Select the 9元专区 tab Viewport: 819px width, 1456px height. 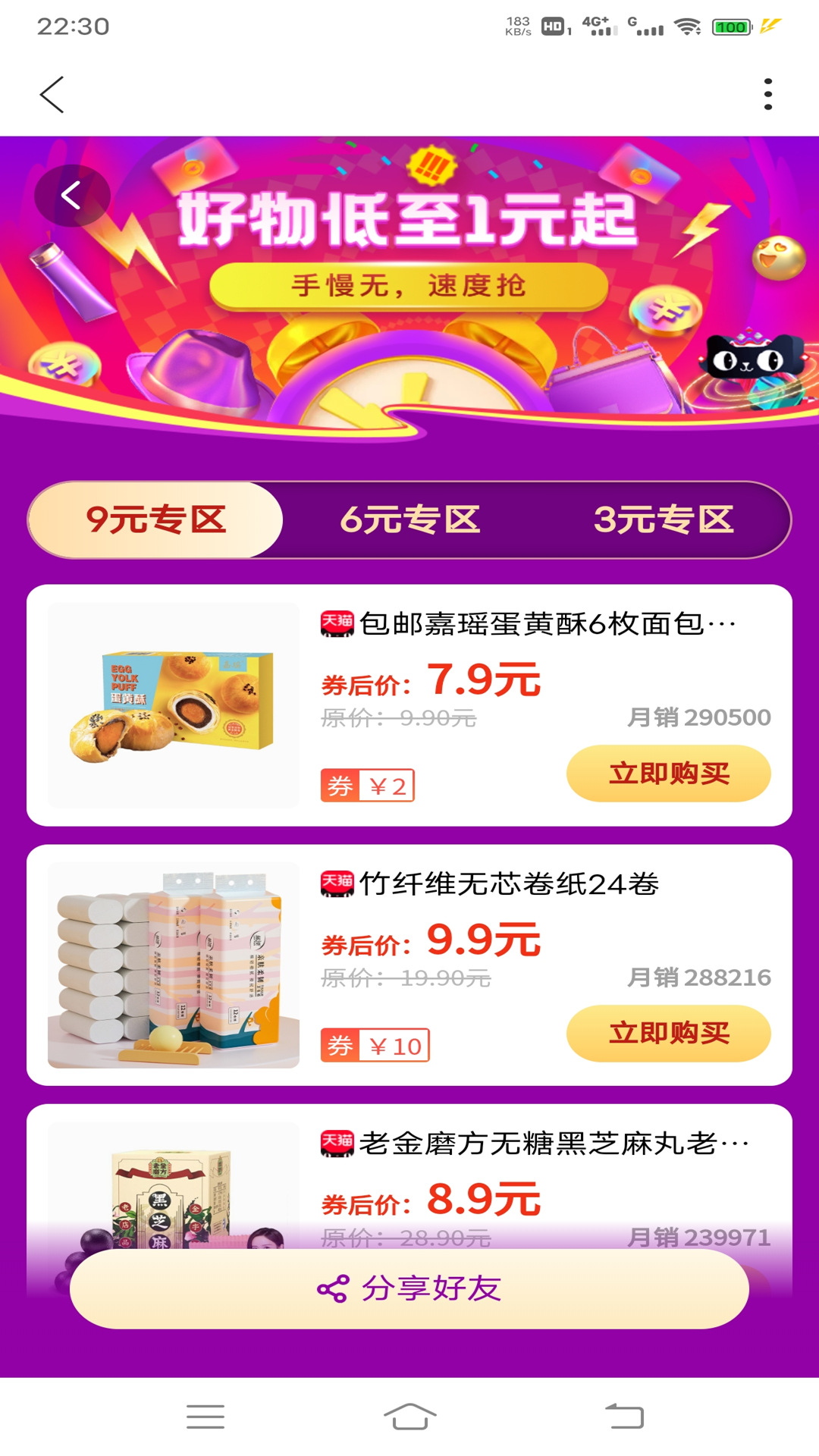pos(157,520)
